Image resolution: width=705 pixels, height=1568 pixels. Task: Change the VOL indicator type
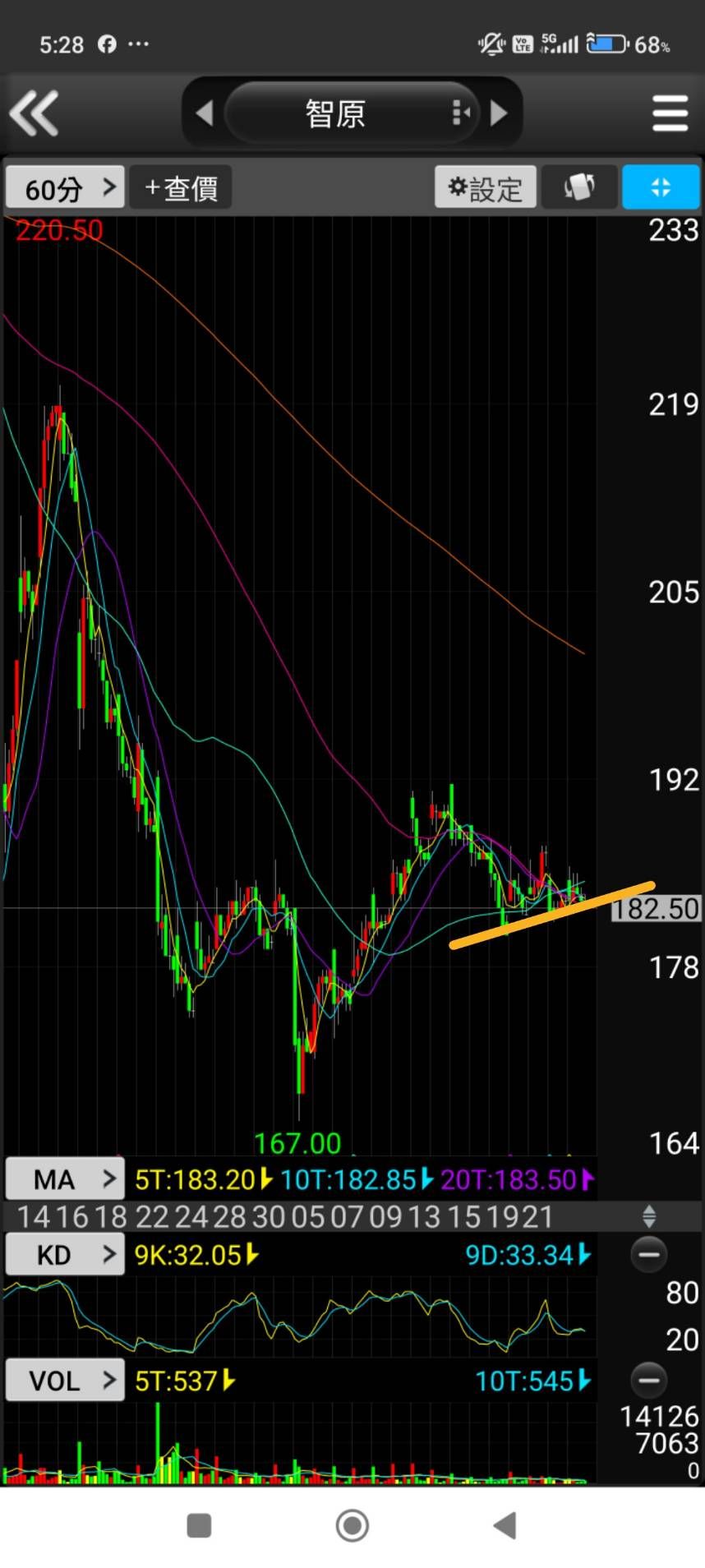click(66, 1381)
